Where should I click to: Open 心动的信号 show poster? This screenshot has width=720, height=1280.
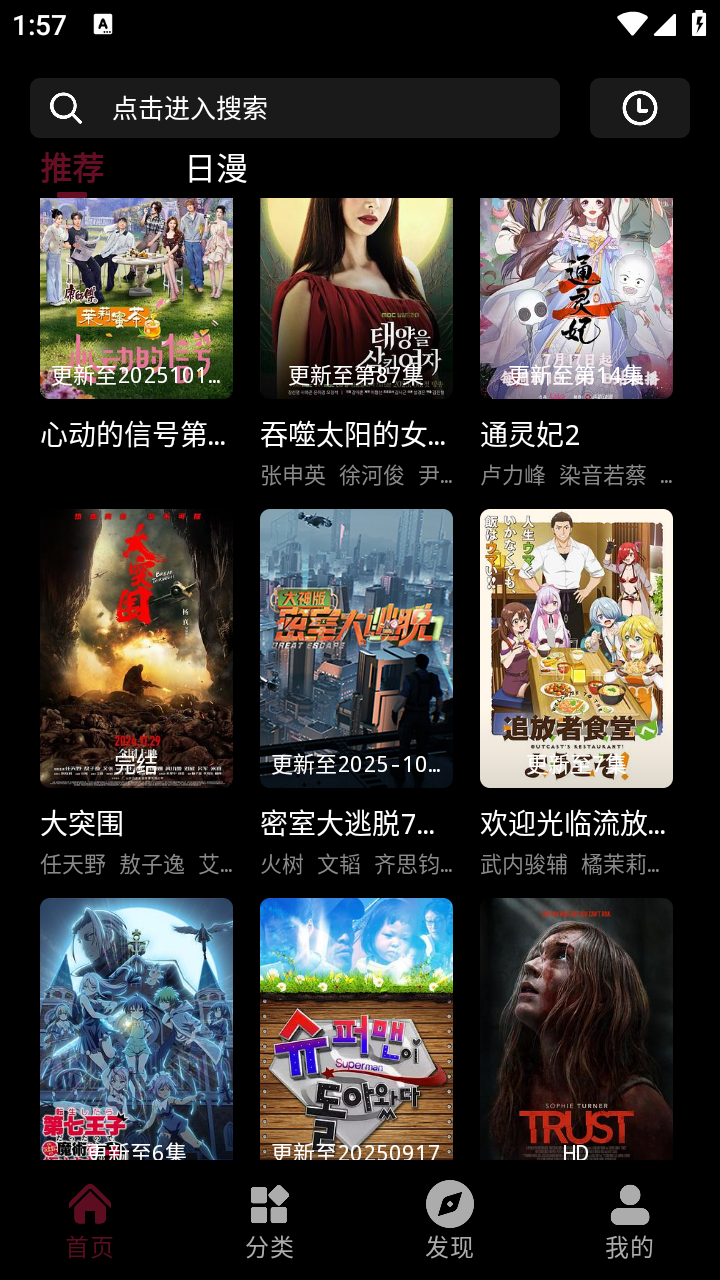[x=136, y=298]
